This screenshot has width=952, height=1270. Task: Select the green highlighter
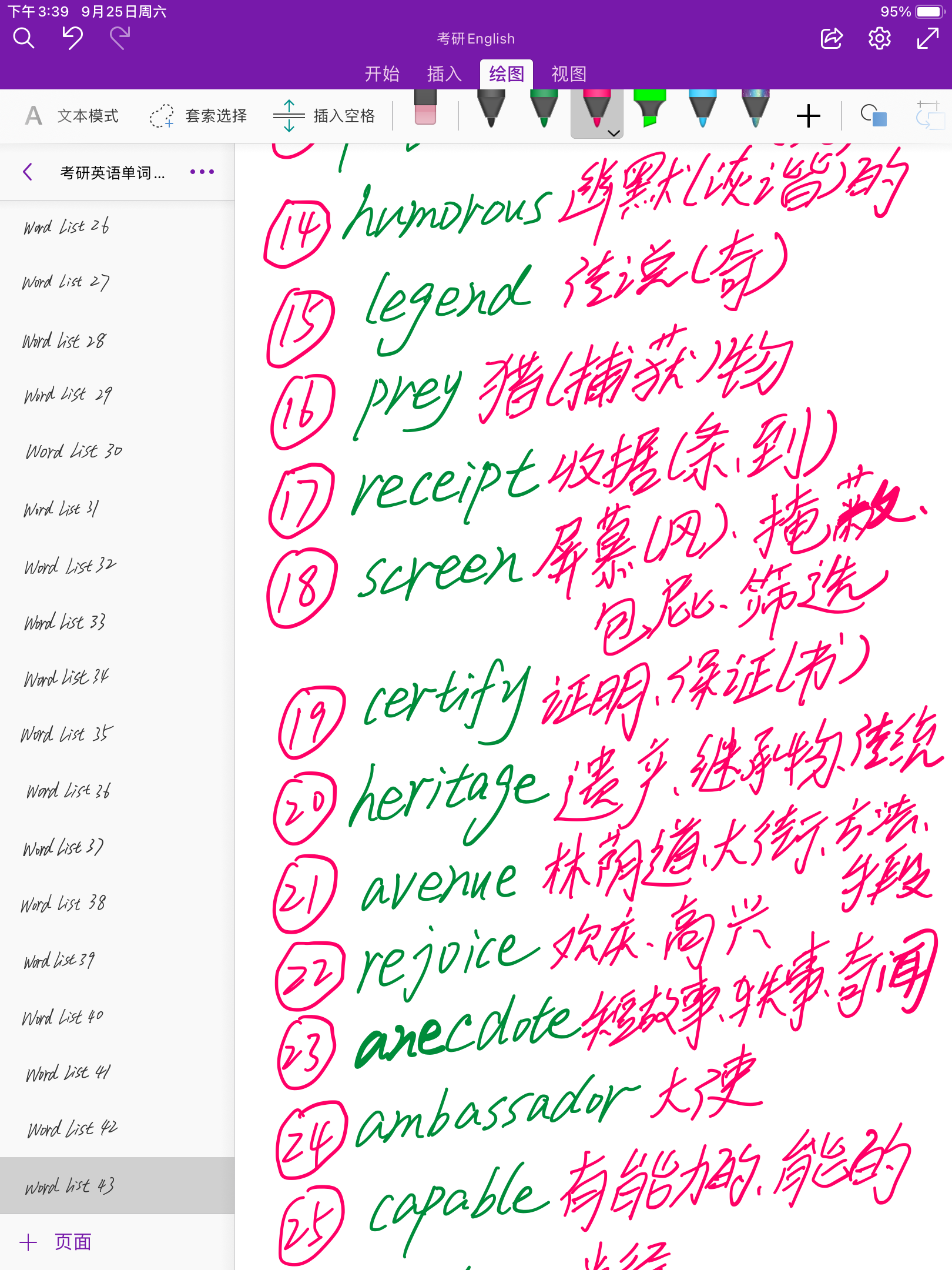tap(649, 110)
